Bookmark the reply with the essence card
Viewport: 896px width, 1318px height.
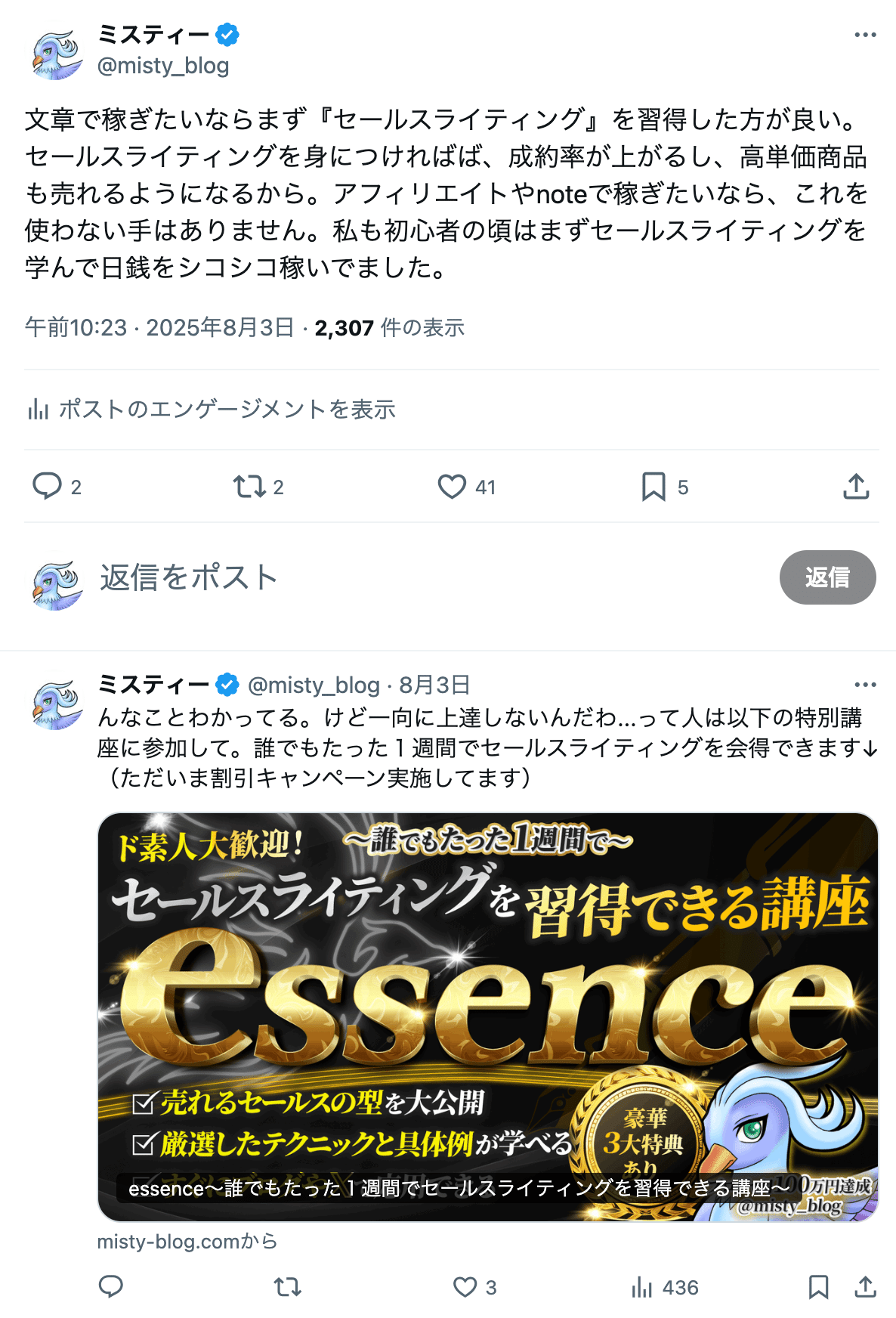[x=818, y=1286]
